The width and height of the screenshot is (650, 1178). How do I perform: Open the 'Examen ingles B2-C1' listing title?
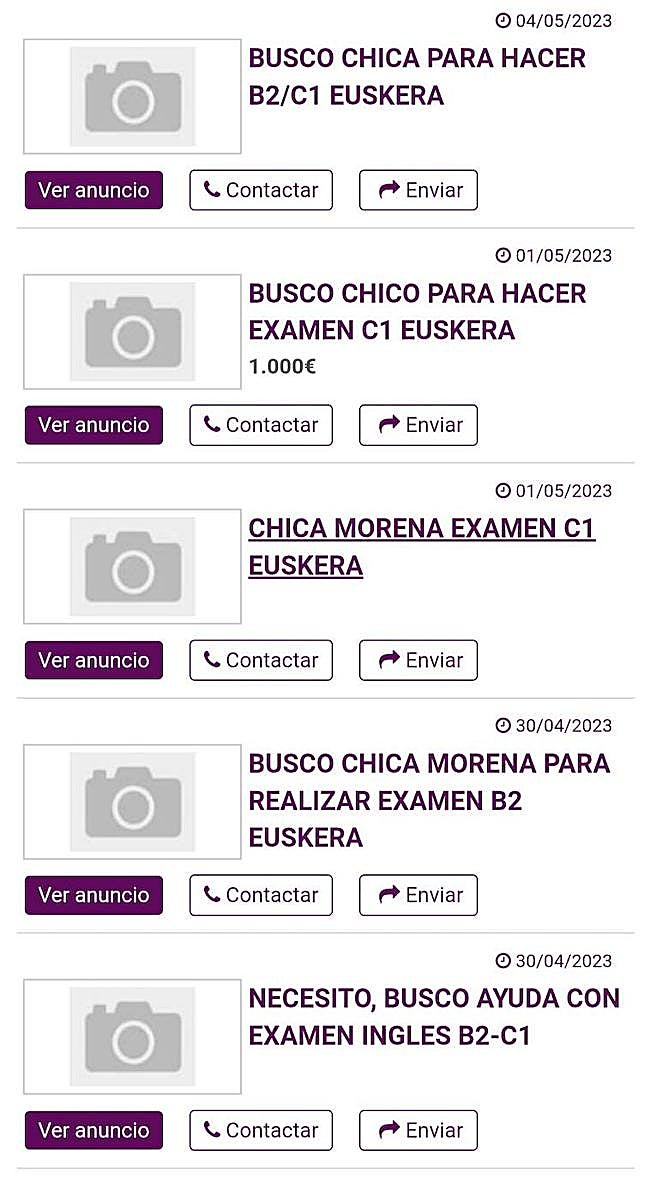pos(434,1016)
